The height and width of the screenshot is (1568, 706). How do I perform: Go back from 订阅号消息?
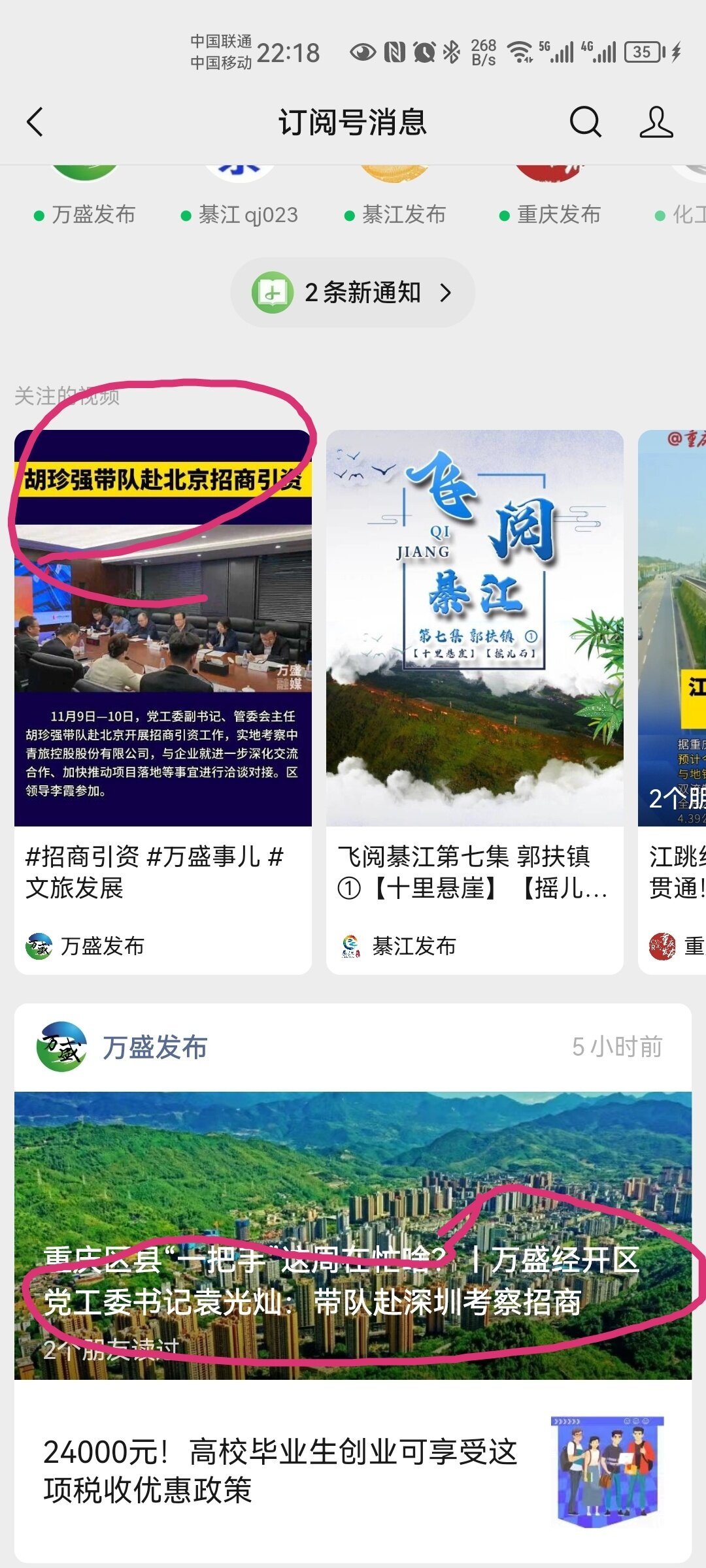[35, 122]
